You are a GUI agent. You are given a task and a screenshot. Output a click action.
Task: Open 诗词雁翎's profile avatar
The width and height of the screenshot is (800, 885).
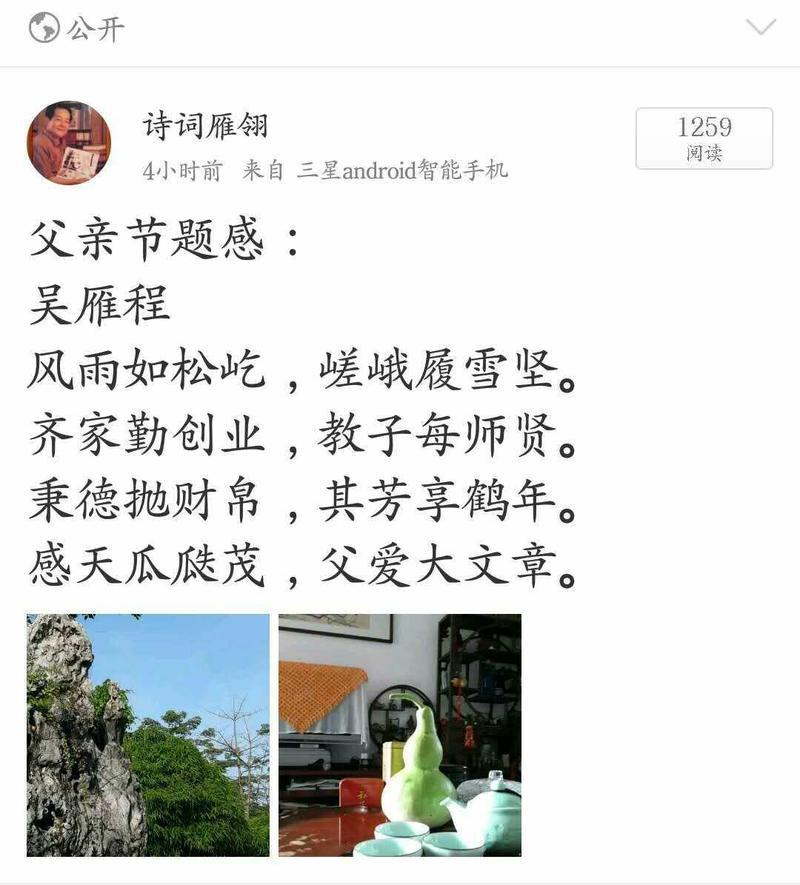pyautogui.click(x=68, y=142)
